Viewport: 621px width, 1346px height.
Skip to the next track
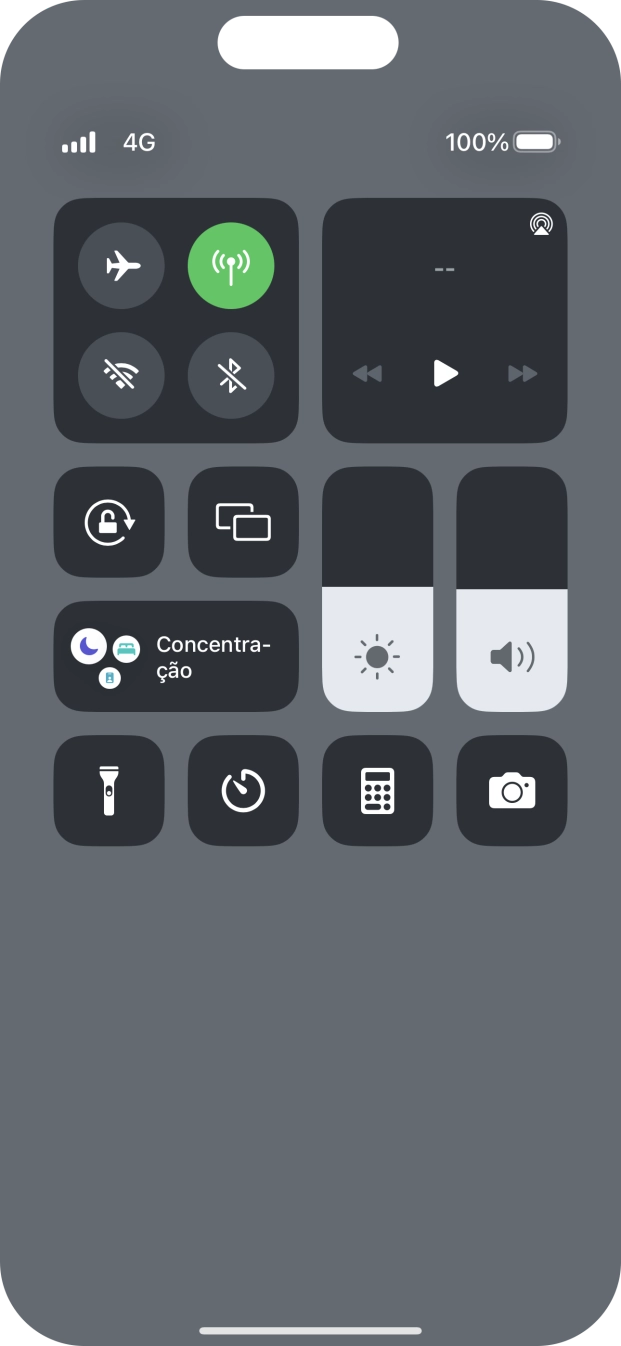pos(522,373)
